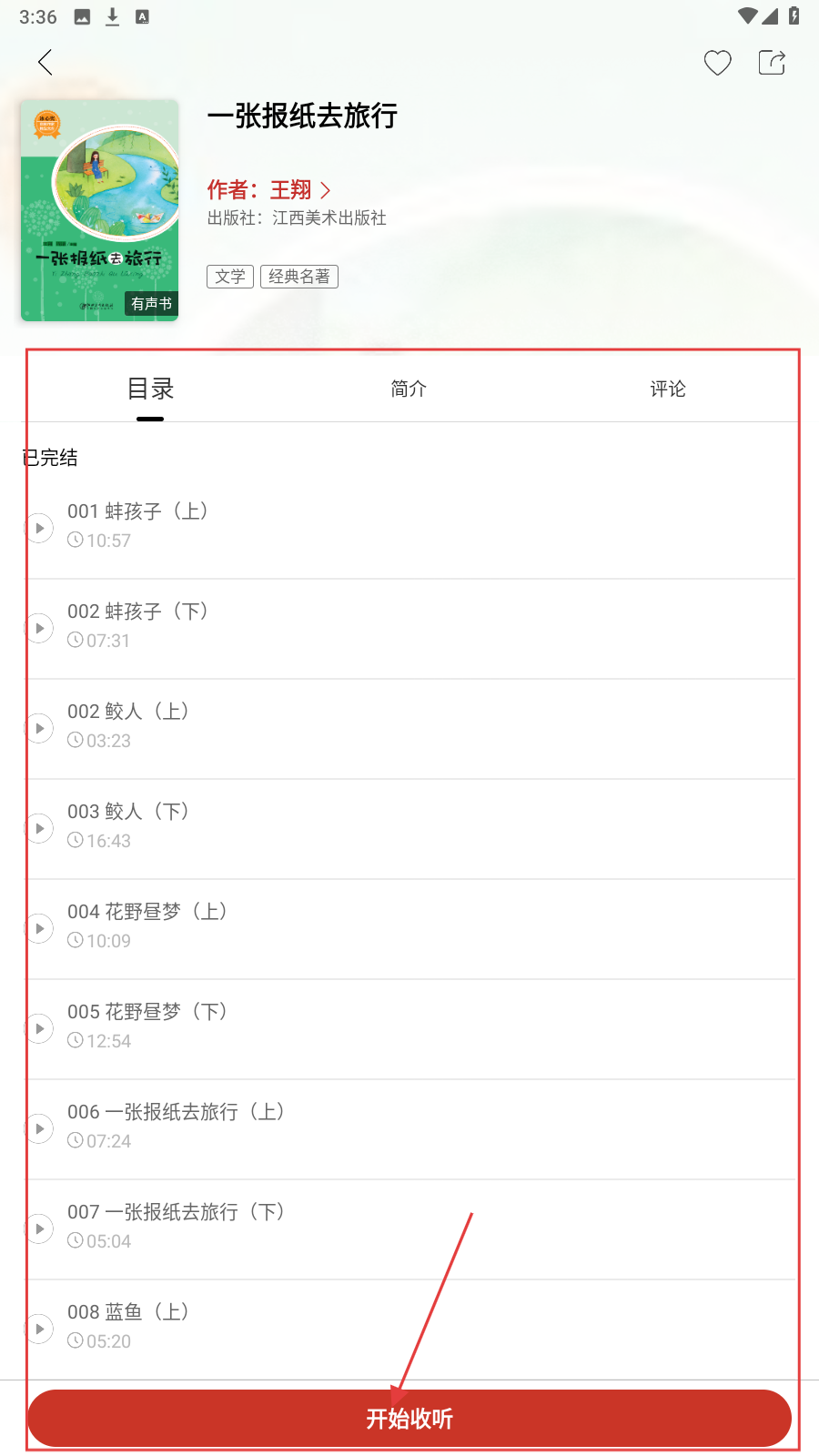The height and width of the screenshot is (1456, 819).
Task: Play chapter 002 蚌孩子（下）
Action: (39, 628)
